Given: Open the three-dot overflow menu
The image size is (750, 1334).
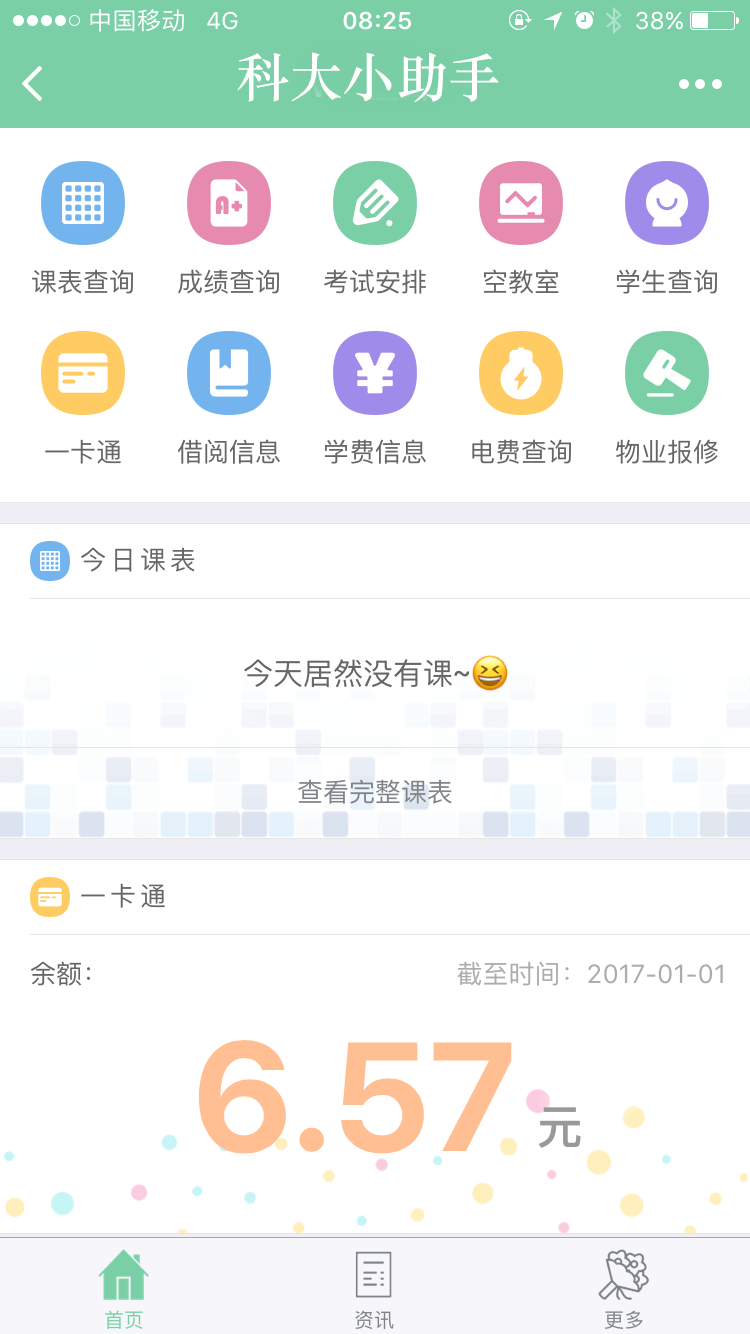Looking at the screenshot, I should tap(700, 84).
